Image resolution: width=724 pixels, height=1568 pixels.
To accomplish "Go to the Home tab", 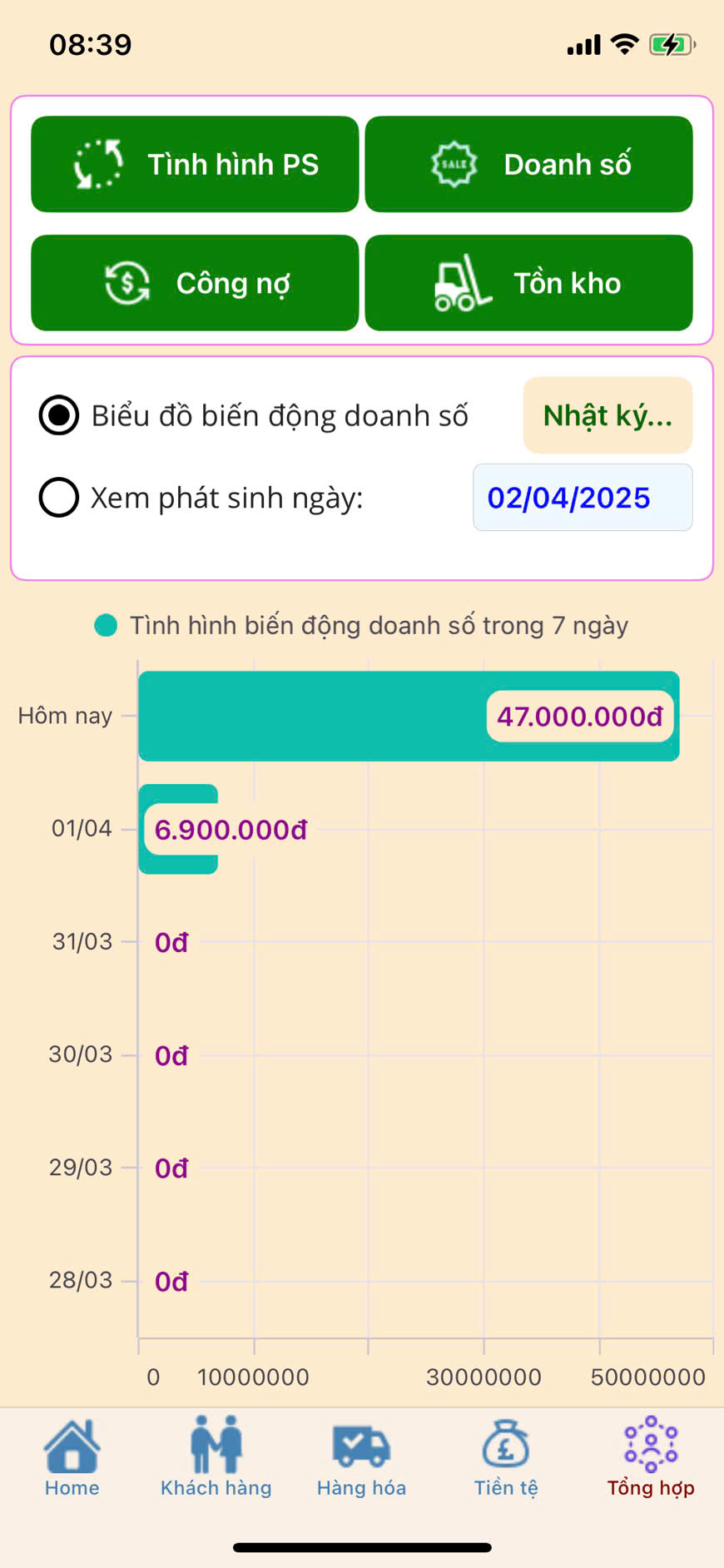I will [x=72, y=1456].
